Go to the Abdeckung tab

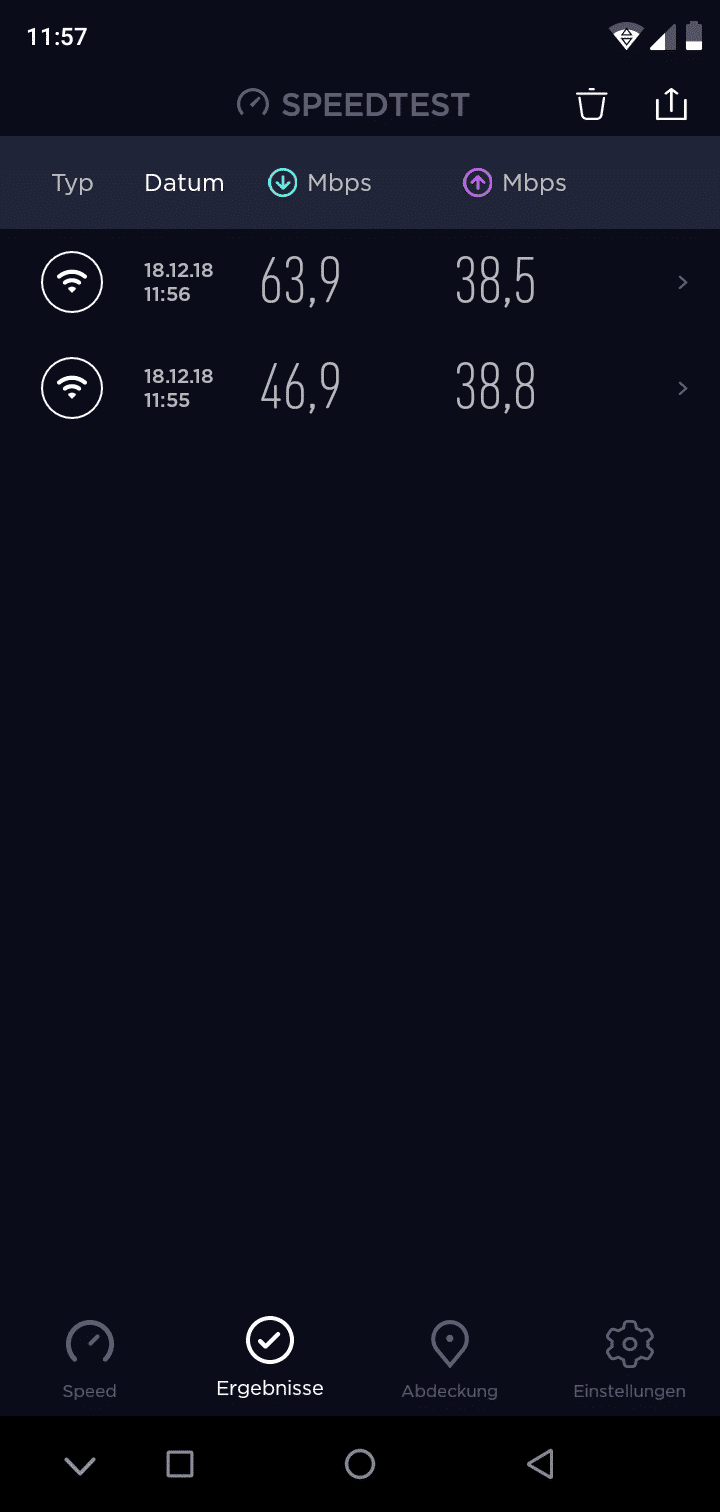pyautogui.click(x=450, y=1359)
